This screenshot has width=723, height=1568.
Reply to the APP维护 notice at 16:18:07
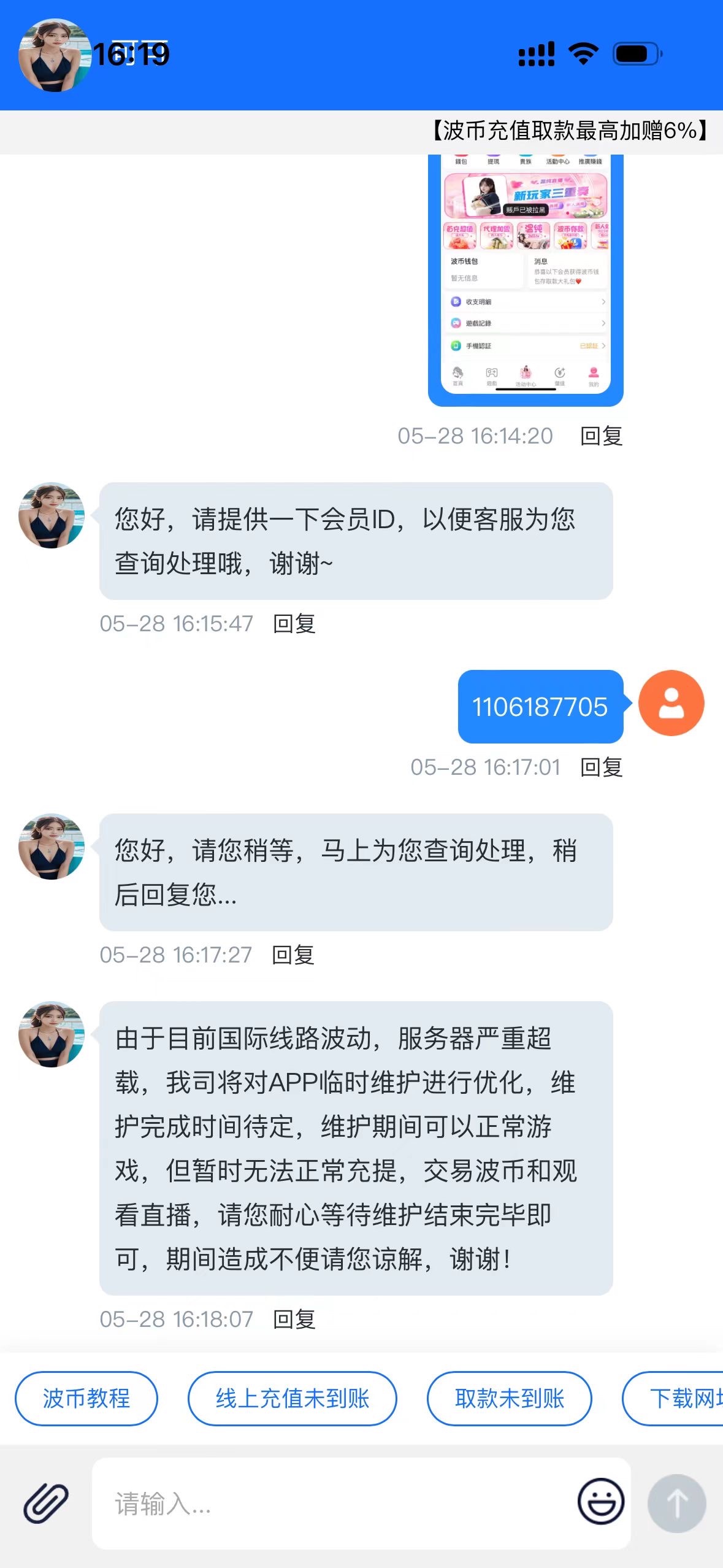click(x=294, y=1320)
